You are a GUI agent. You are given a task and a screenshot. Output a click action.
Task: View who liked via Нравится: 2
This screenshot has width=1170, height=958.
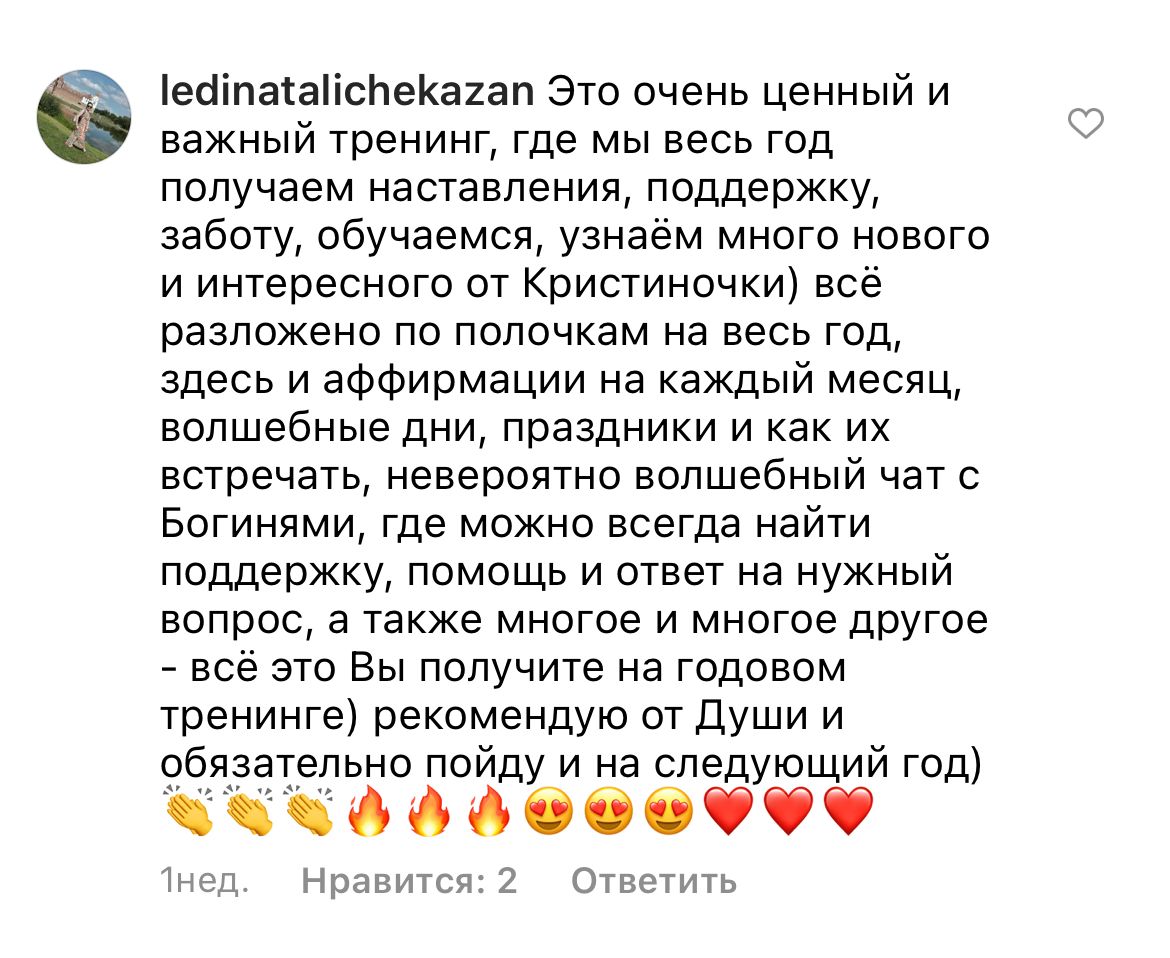(409, 881)
